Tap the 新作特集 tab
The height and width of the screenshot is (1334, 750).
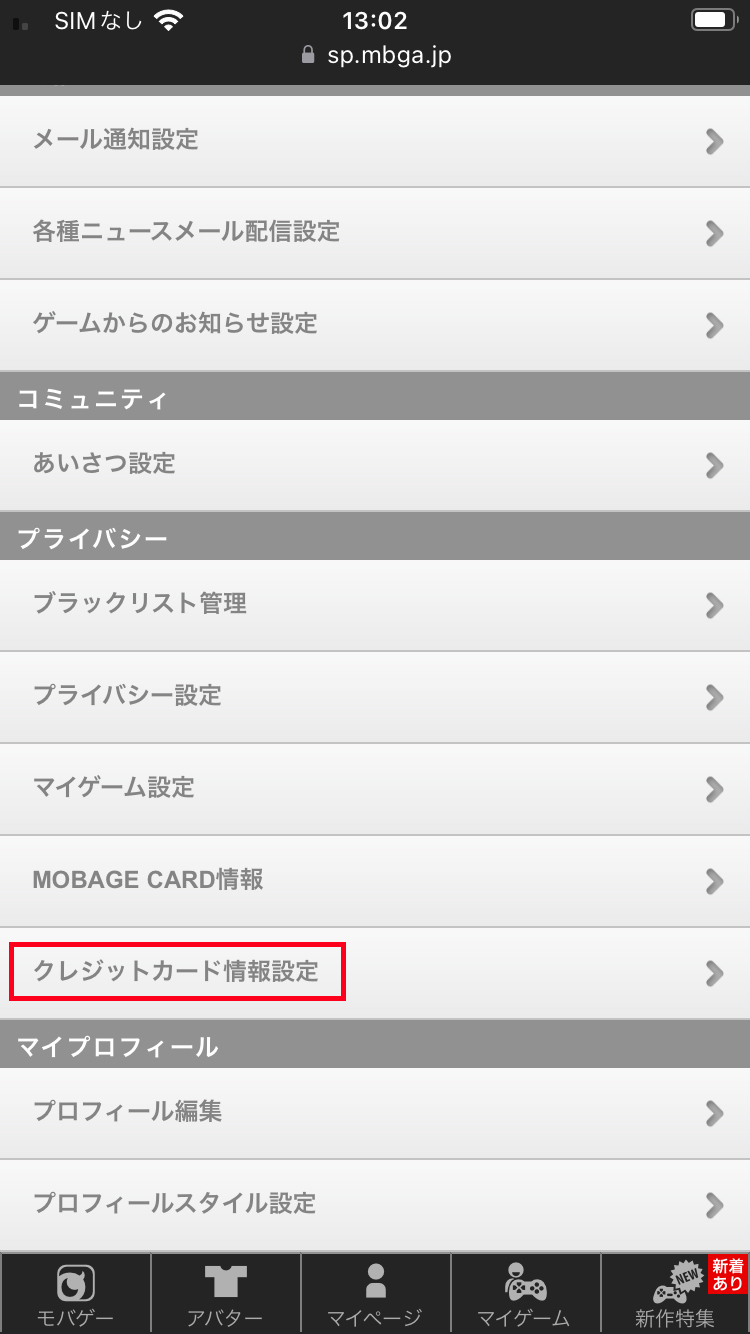[x=675, y=1294]
